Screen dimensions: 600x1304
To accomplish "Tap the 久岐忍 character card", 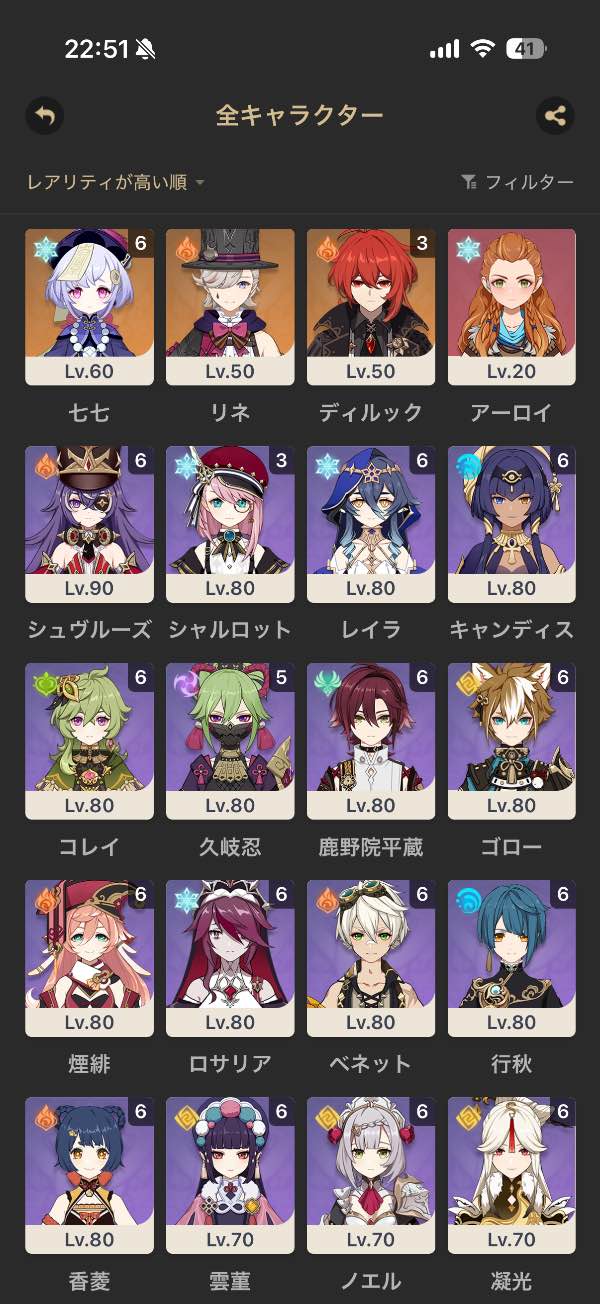I will coord(230,740).
